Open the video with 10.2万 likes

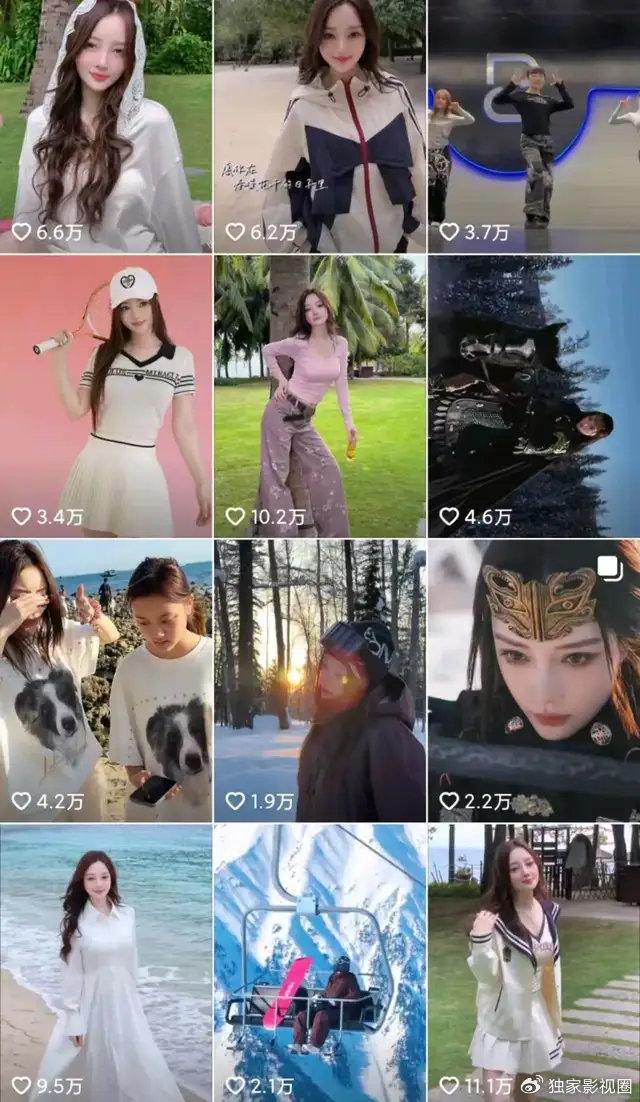(320, 396)
